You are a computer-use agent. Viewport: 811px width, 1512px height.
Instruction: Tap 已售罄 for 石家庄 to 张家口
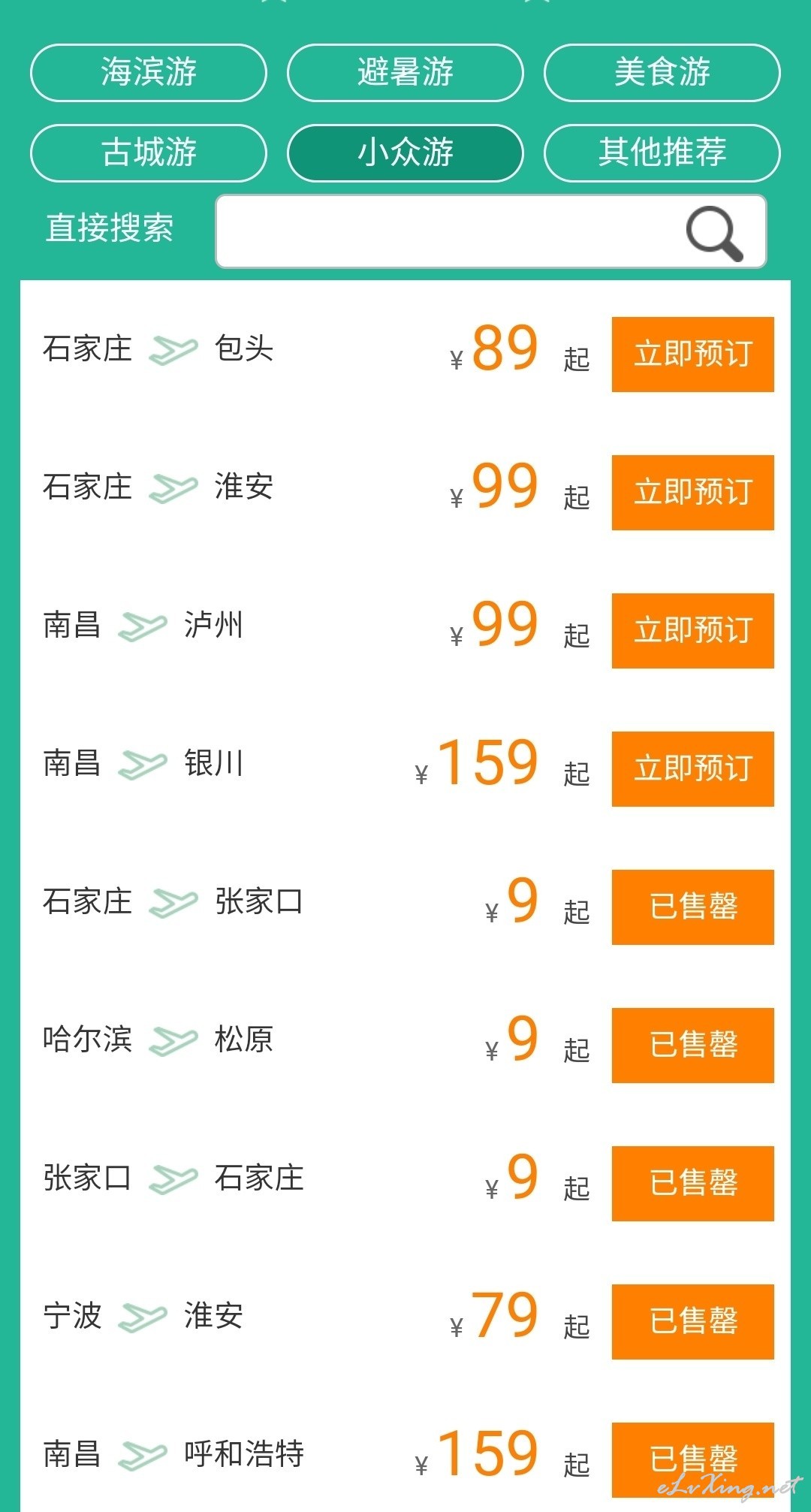tap(693, 907)
